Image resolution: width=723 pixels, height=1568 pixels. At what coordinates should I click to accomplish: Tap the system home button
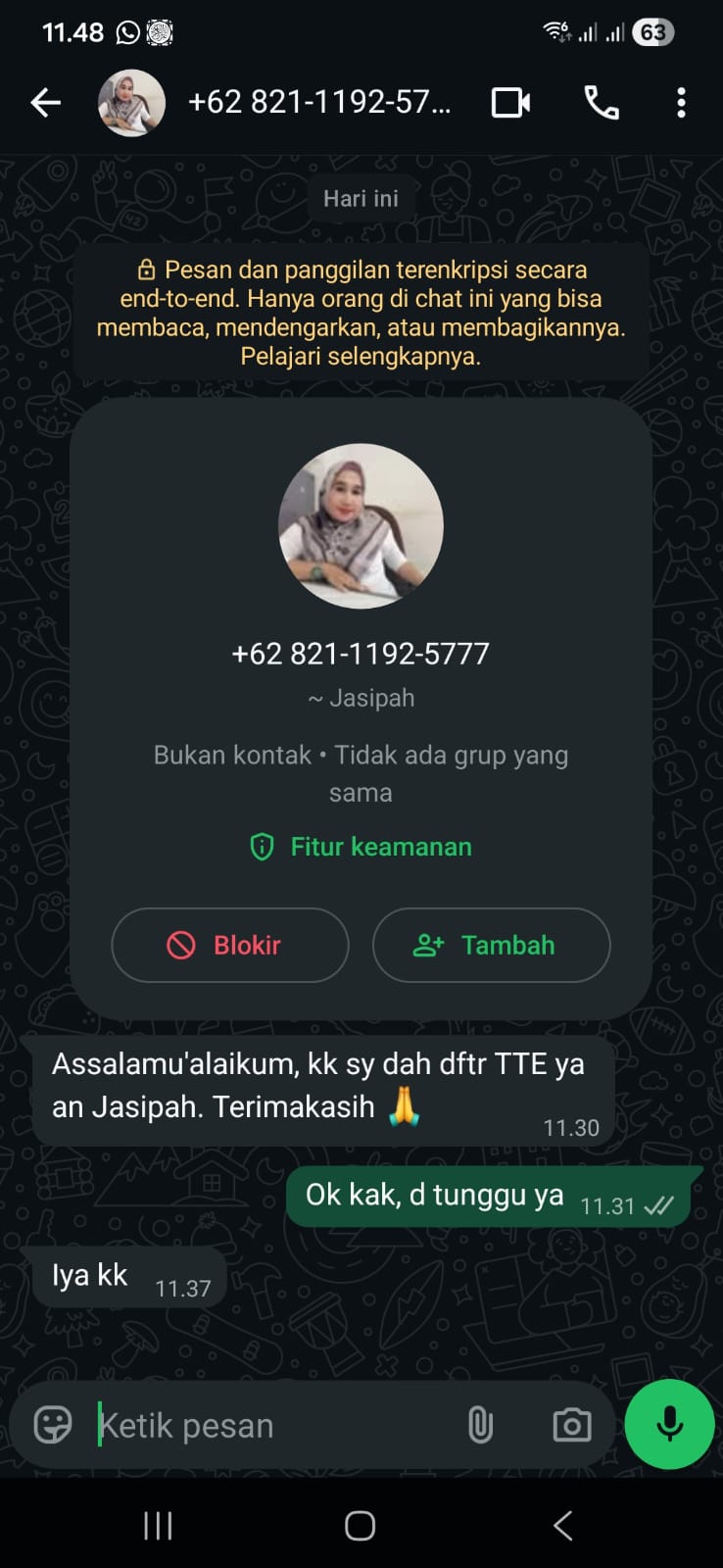[361, 1525]
